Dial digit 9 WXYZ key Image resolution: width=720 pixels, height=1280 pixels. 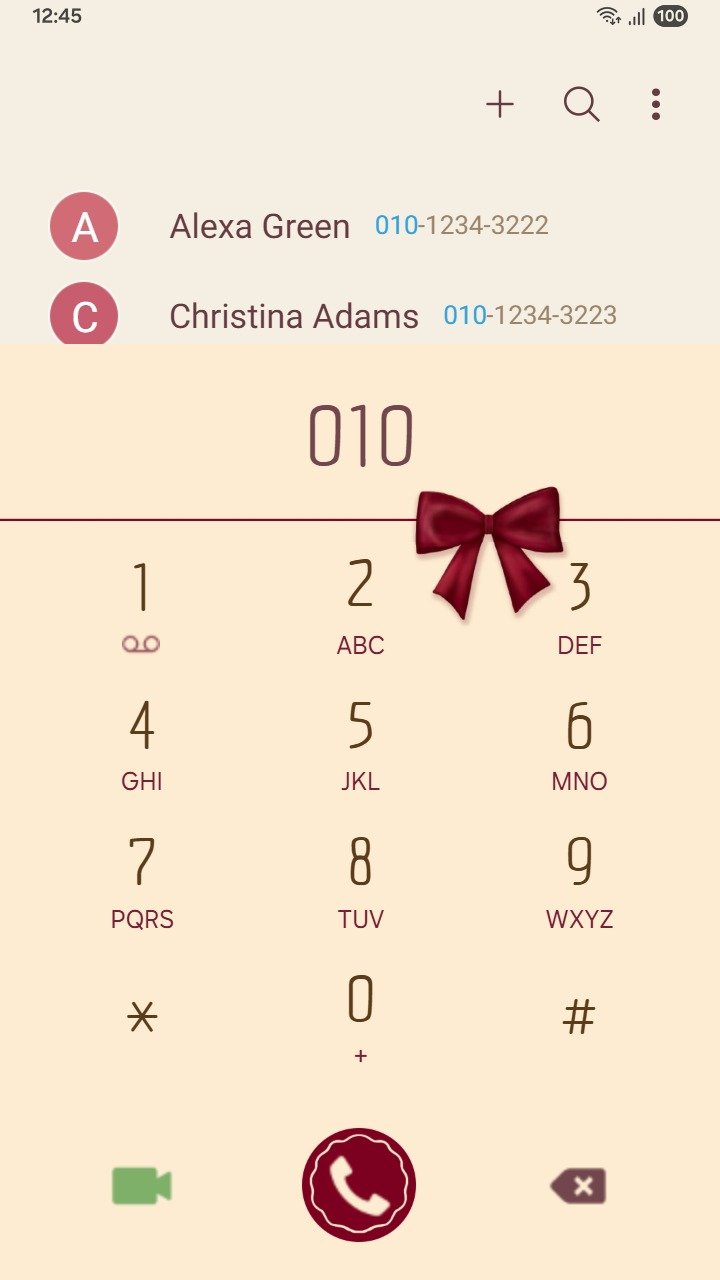pyautogui.click(x=579, y=881)
